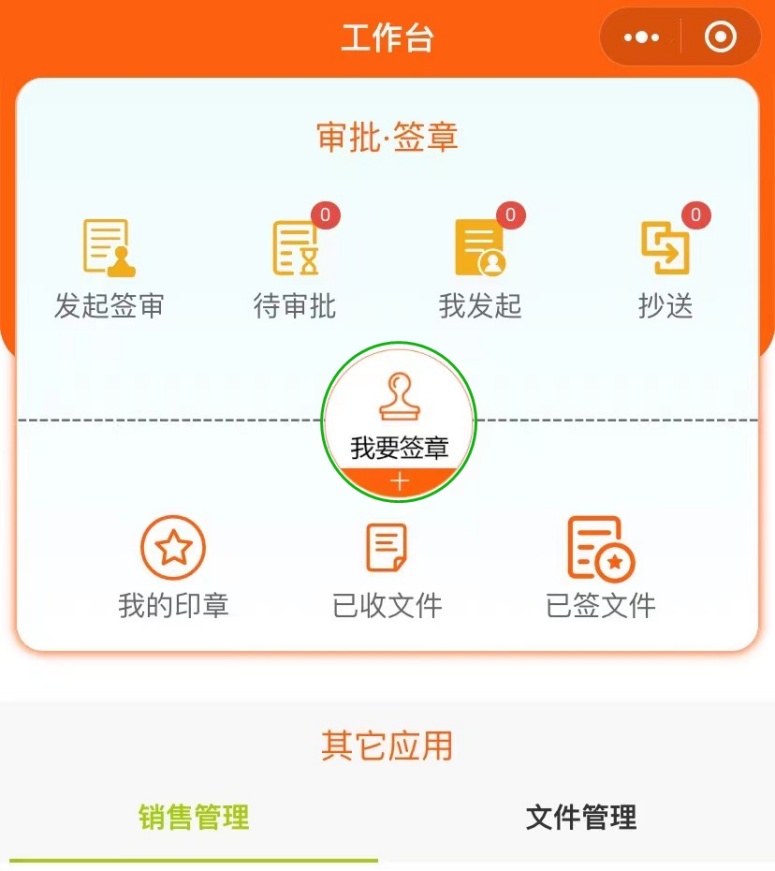Image resolution: width=775 pixels, height=871 pixels.
Task: Tap the circular close control at top right
Action: click(718, 37)
